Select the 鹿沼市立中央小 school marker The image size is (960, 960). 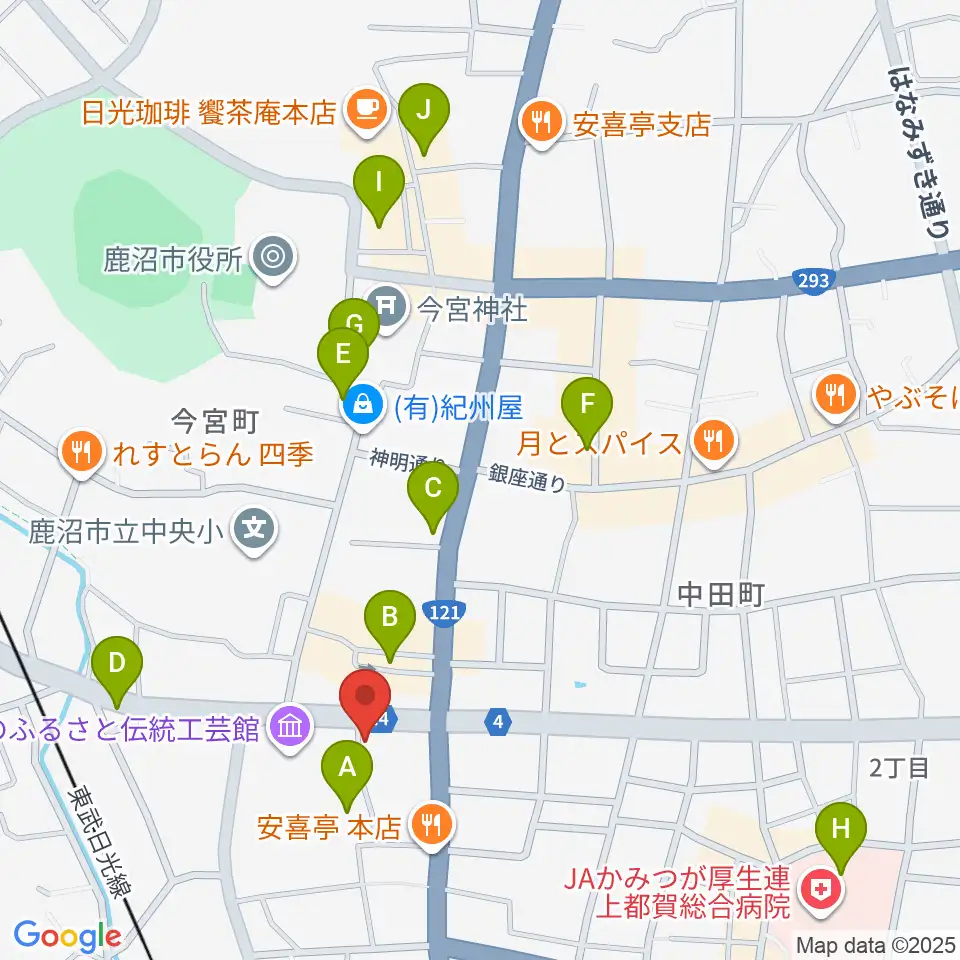click(x=255, y=530)
